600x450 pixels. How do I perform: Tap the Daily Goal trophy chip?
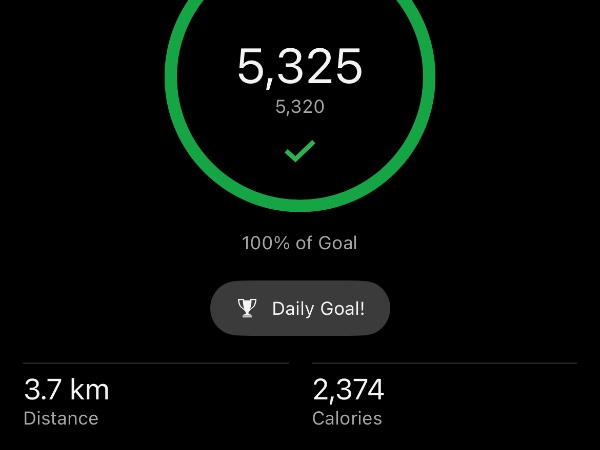(300, 308)
